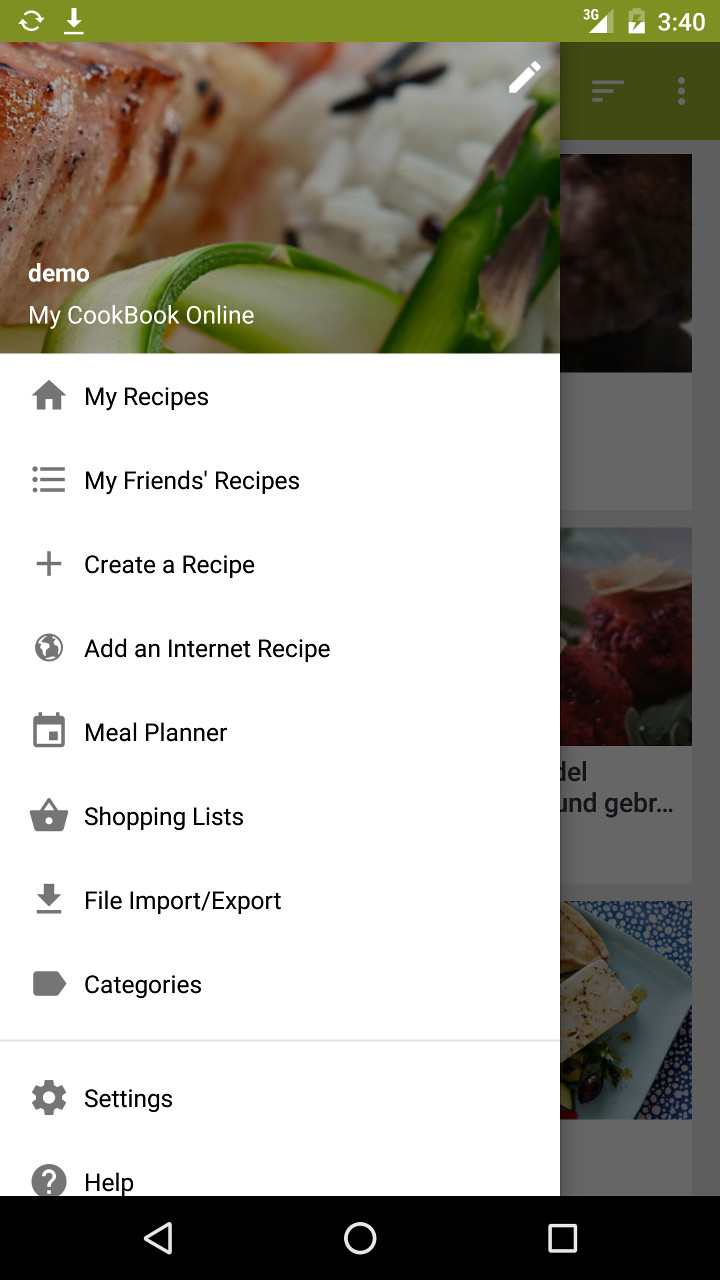Open the three-dot overflow menu
This screenshot has width=720, height=1280.
point(681,91)
